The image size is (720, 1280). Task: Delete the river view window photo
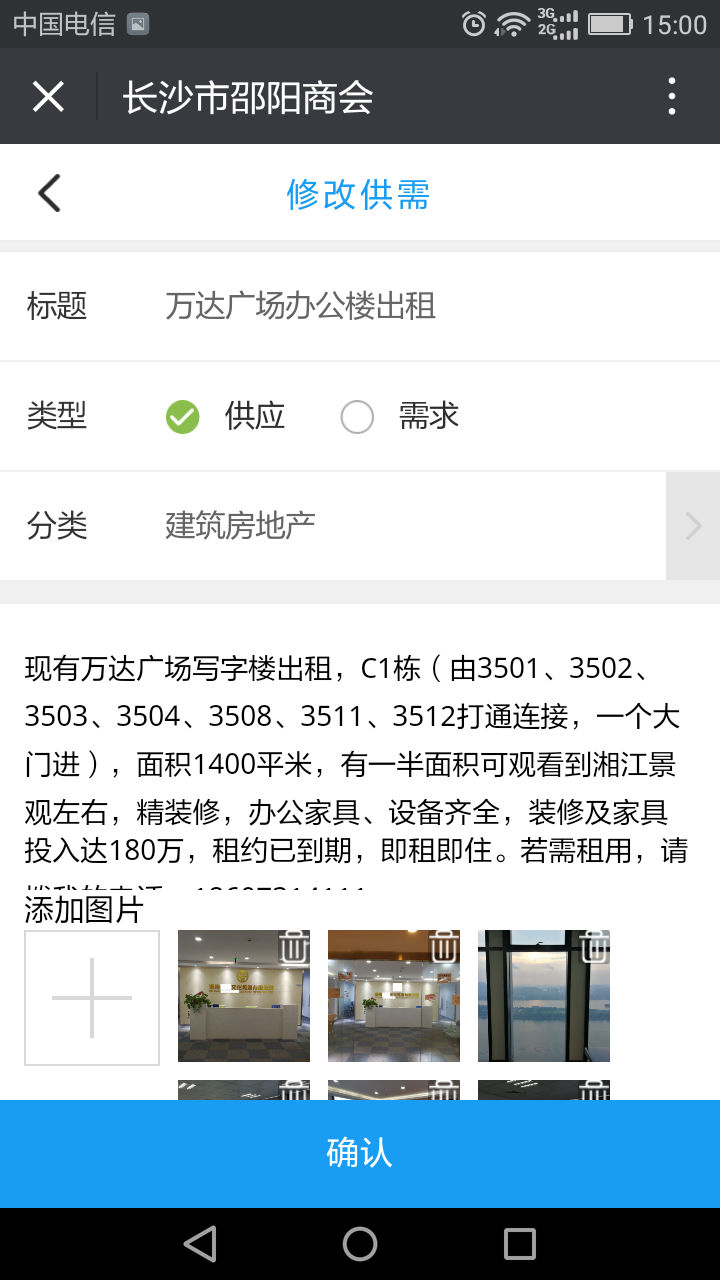(593, 946)
